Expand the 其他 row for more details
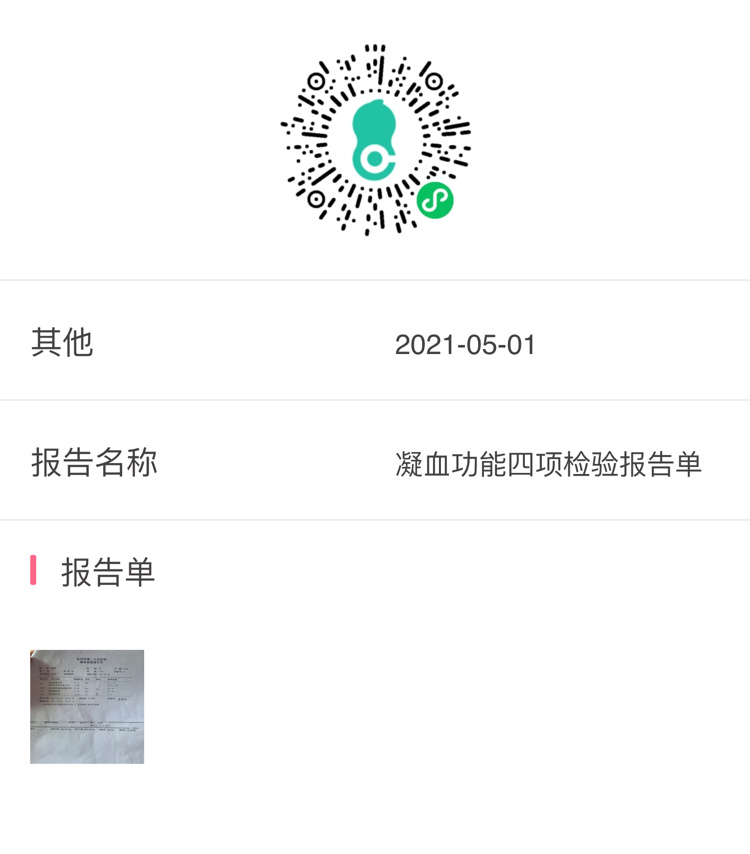The height and width of the screenshot is (854, 750). click(375, 341)
